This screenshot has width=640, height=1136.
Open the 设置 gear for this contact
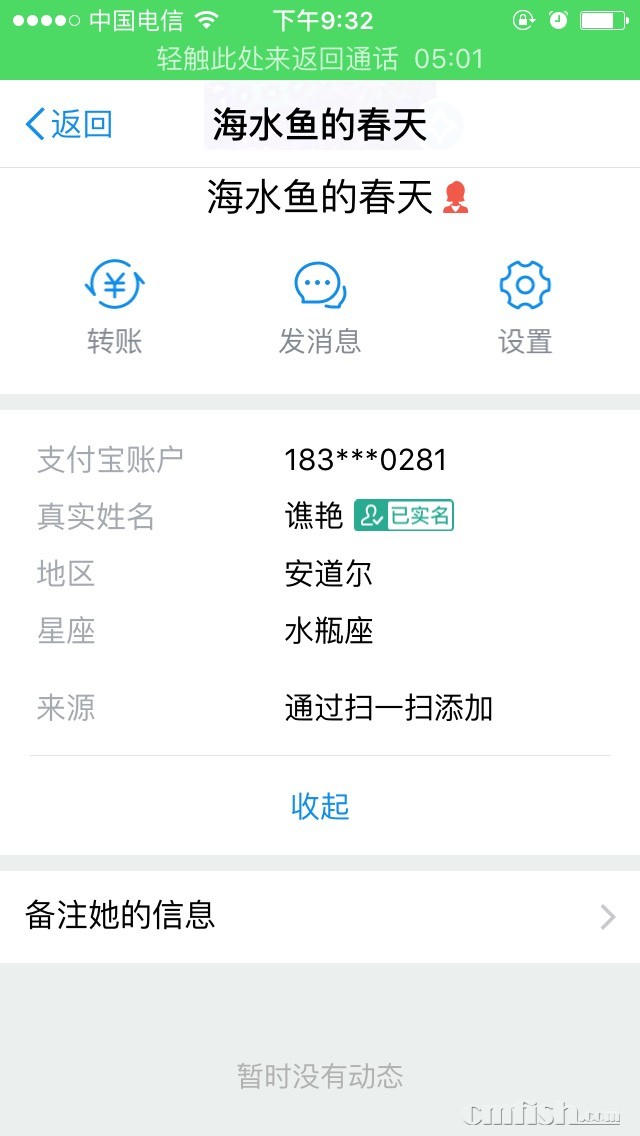pos(525,306)
